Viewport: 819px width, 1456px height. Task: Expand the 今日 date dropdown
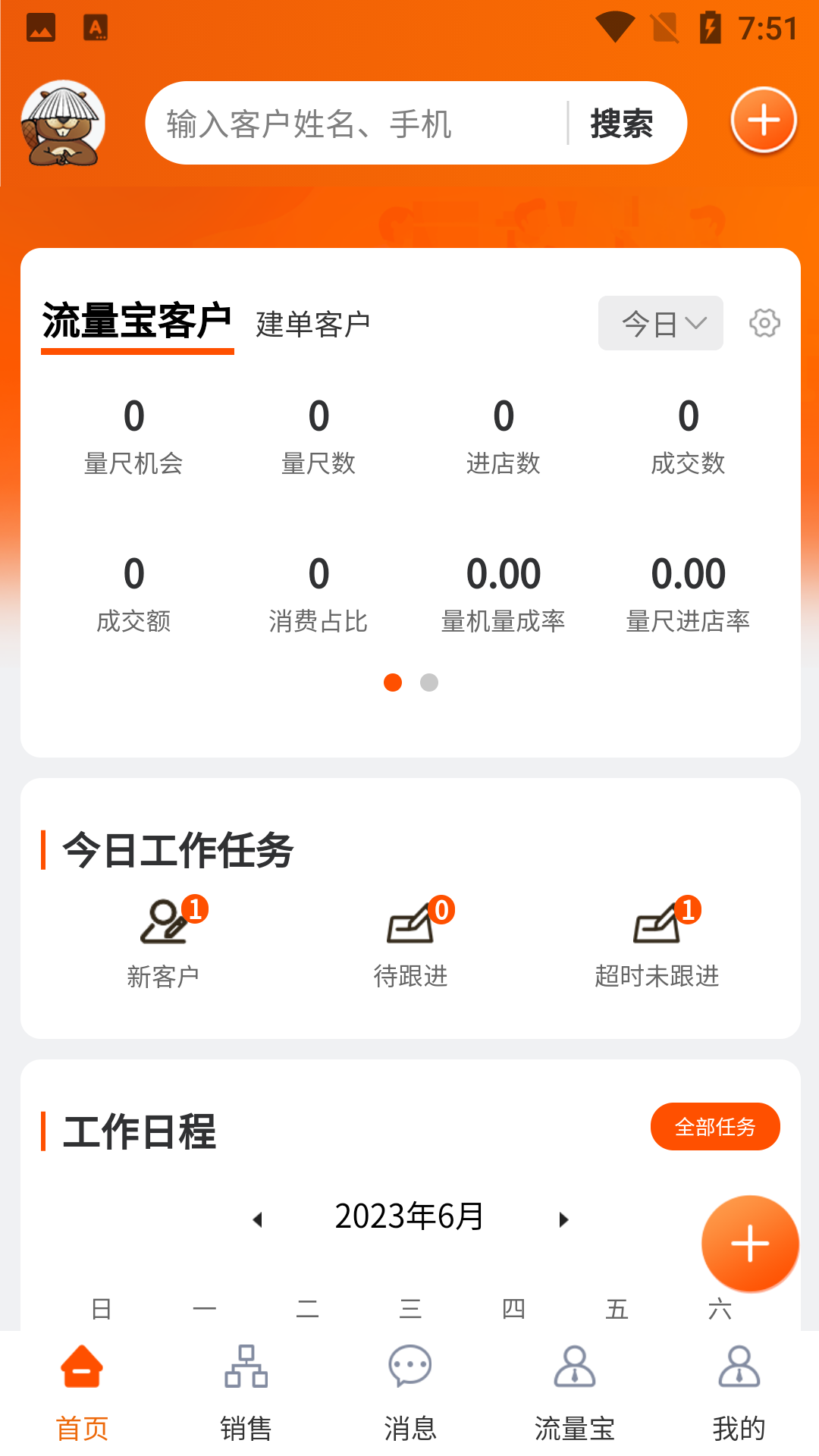click(x=661, y=324)
